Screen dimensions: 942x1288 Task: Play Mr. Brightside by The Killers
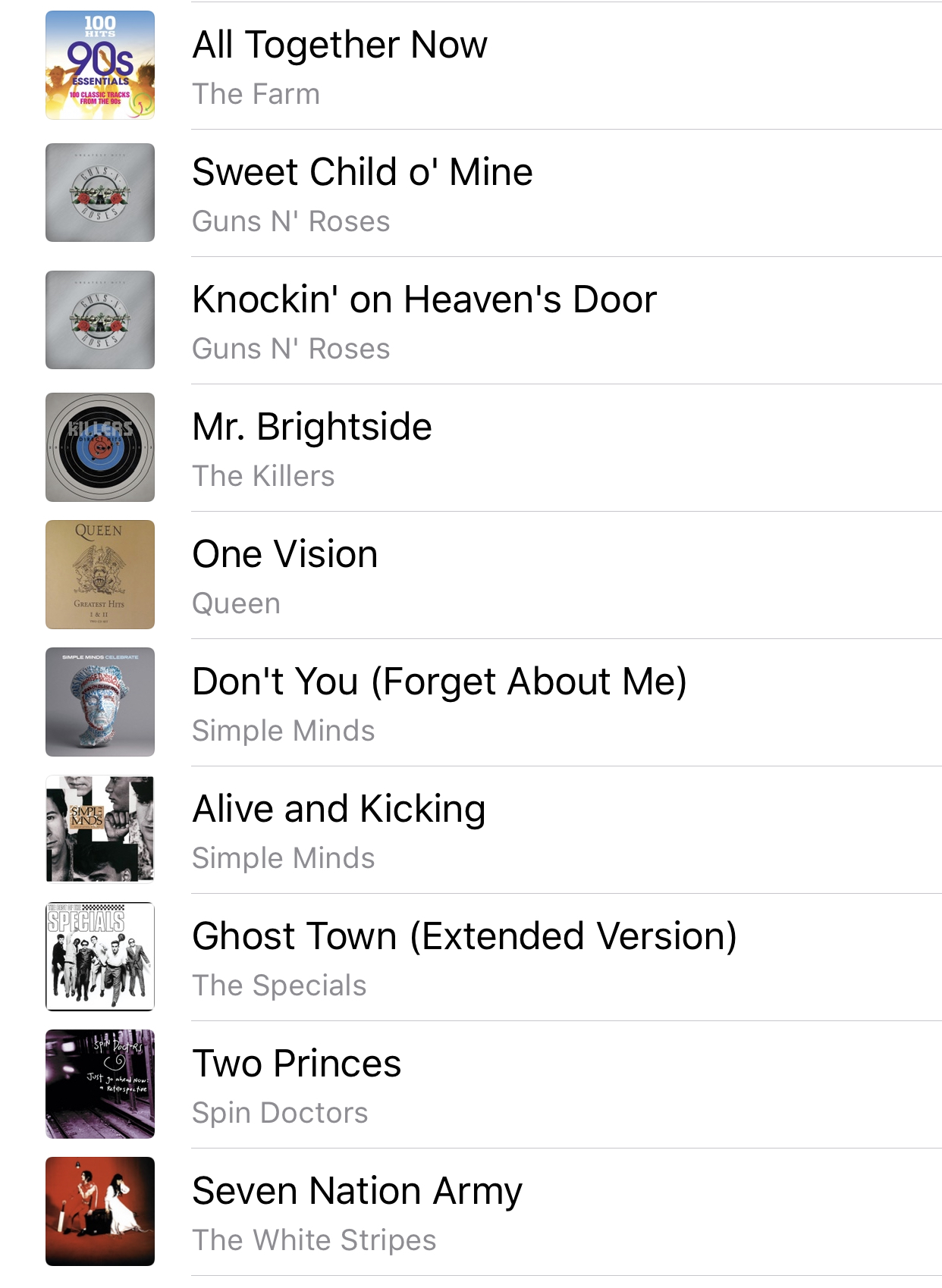pyautogui.click(x=312, y=447)
